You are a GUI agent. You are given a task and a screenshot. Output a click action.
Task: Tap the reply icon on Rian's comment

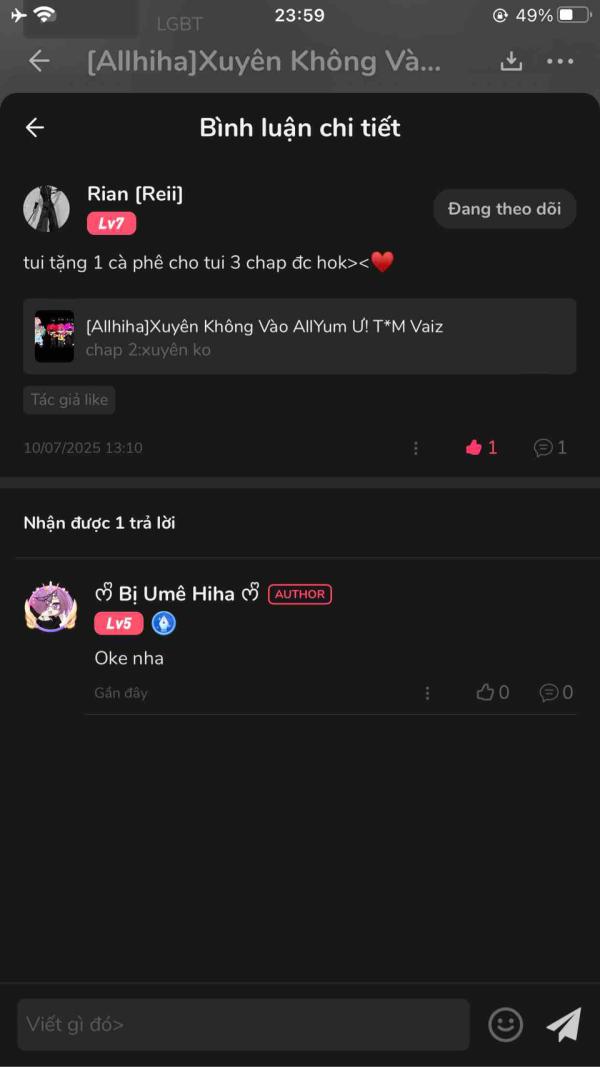(550, 448)
